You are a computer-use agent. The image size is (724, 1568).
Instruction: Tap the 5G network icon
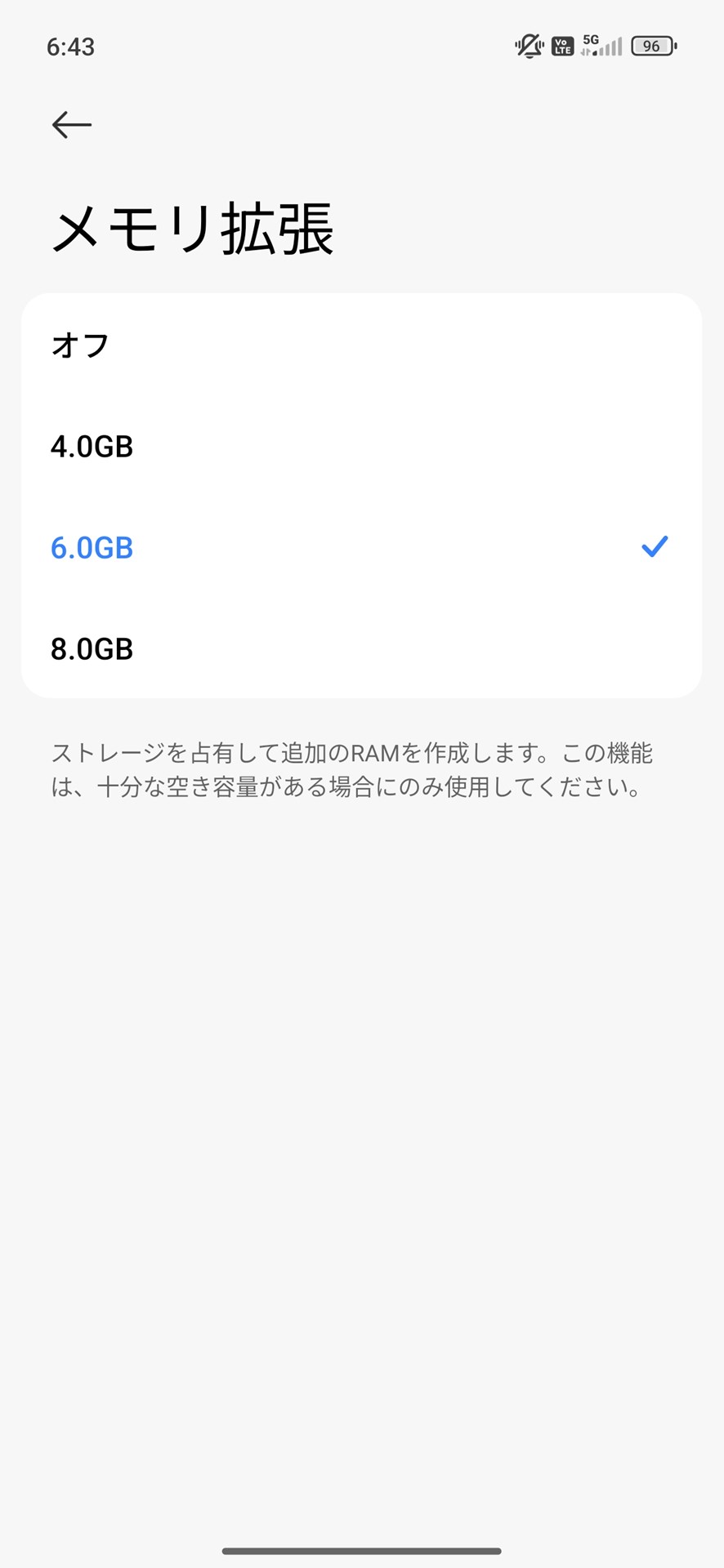(x=592, y=39)
